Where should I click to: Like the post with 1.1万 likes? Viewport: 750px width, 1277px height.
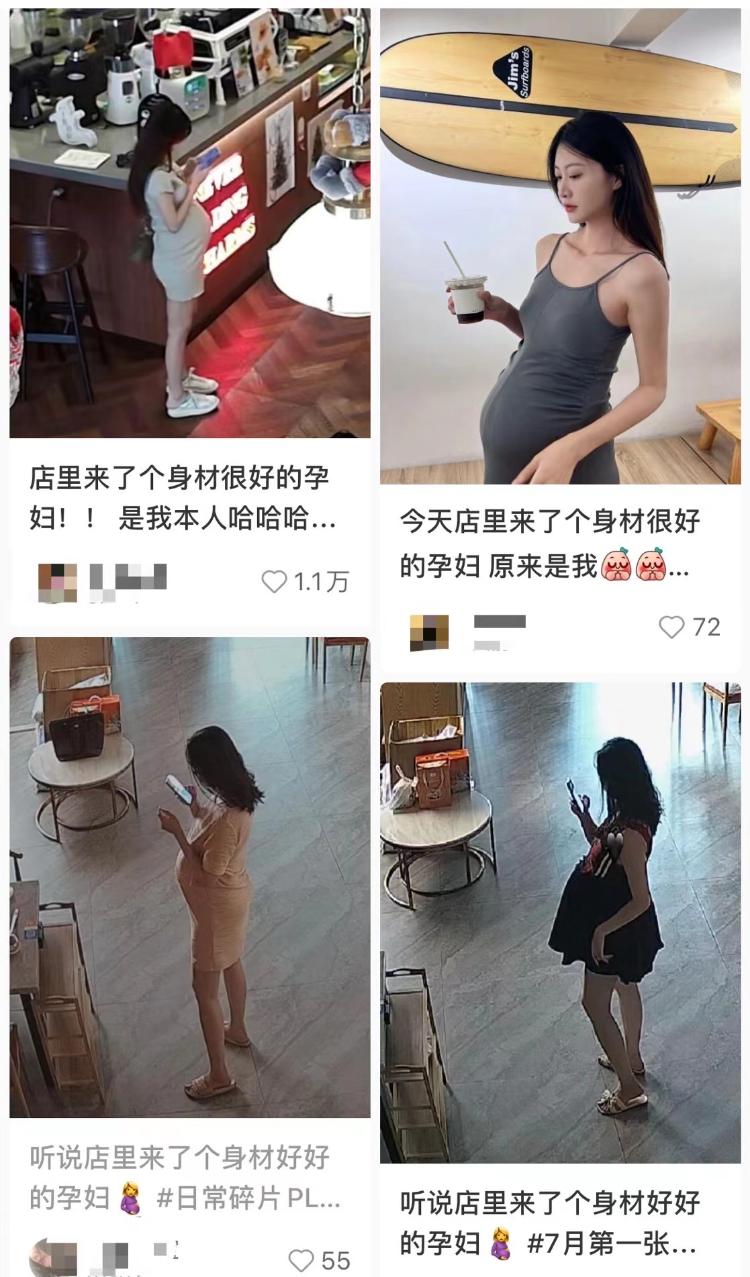274,582
